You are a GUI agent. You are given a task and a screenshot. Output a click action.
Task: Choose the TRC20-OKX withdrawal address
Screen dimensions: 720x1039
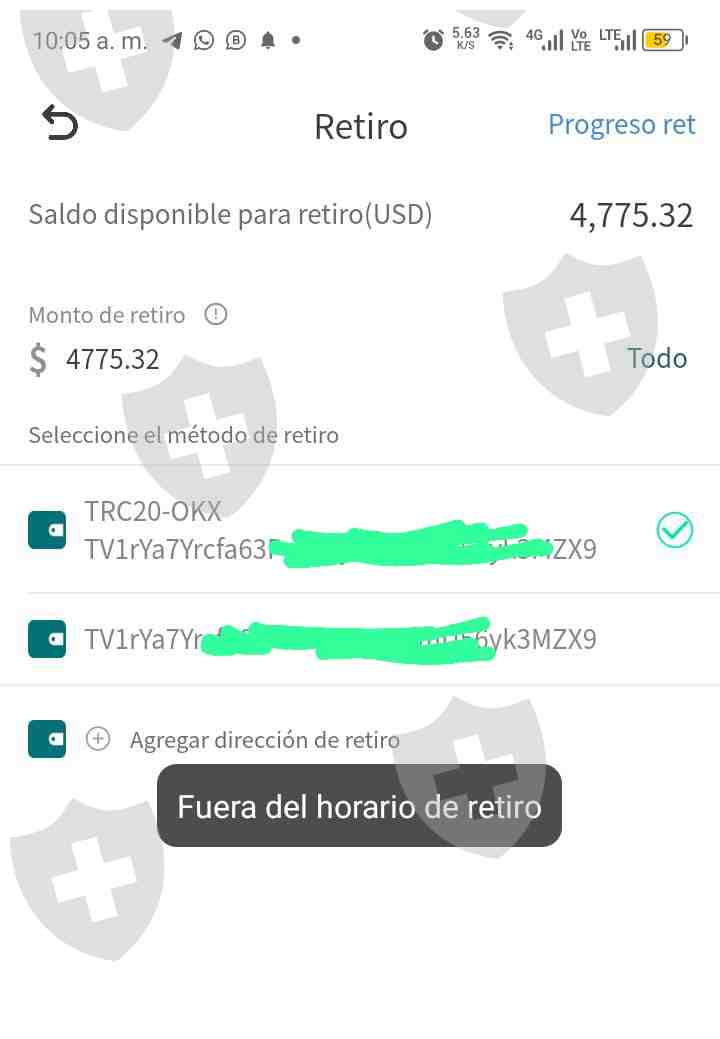pyautogui.click(x=360, y=530)
